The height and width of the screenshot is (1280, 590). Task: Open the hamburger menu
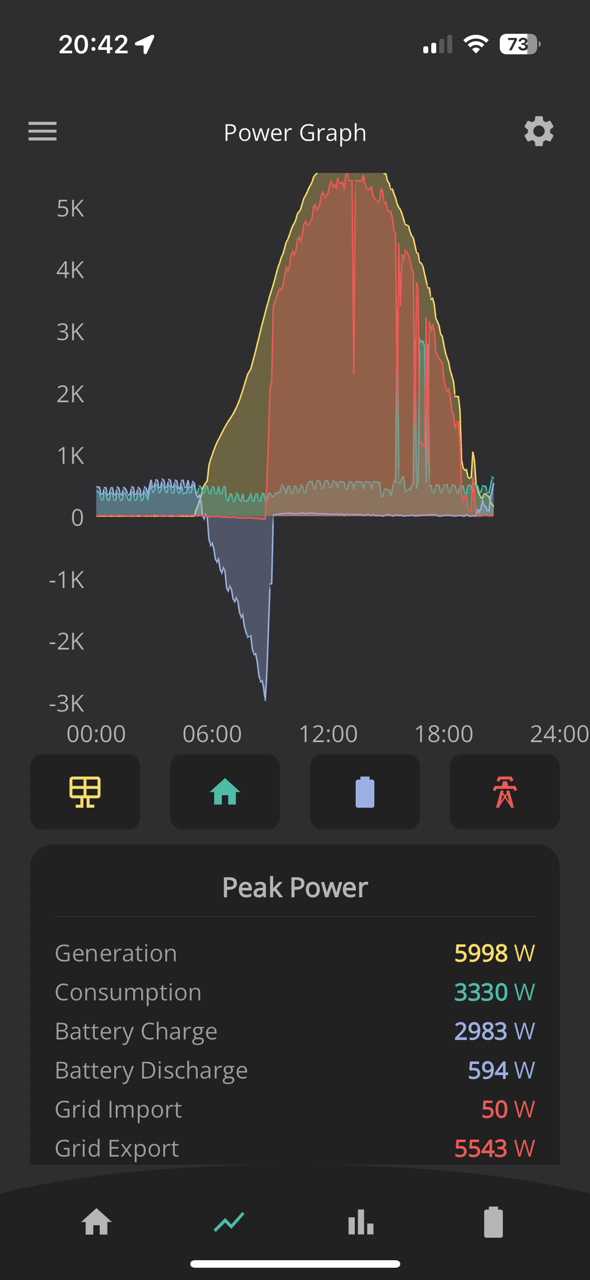[x=42, y=132]
